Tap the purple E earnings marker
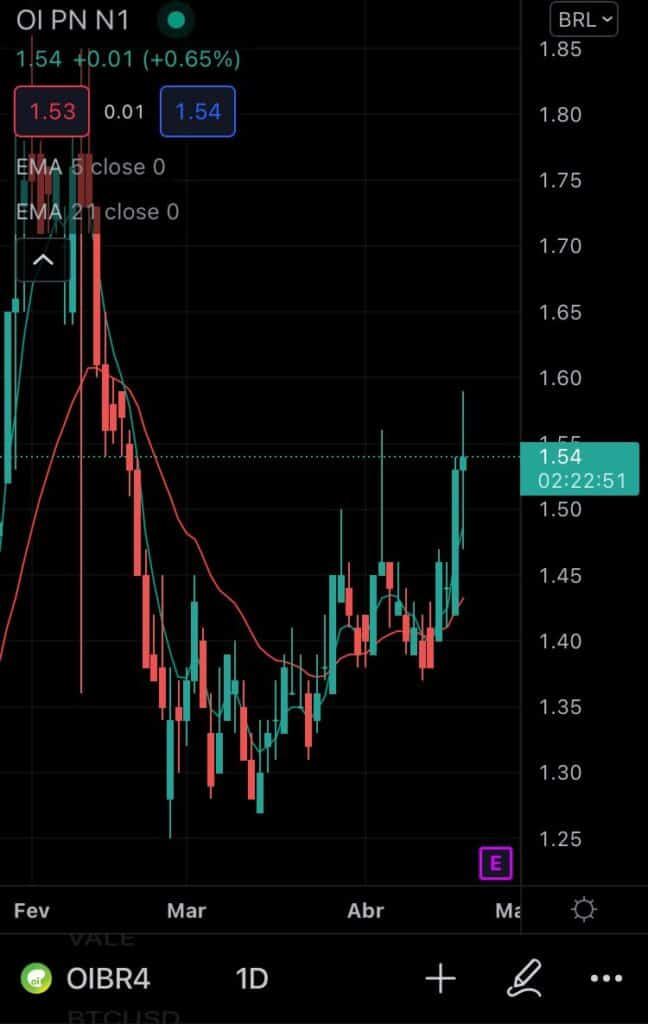The height and width of the screenshot is (1024, 648). [495, 862]
